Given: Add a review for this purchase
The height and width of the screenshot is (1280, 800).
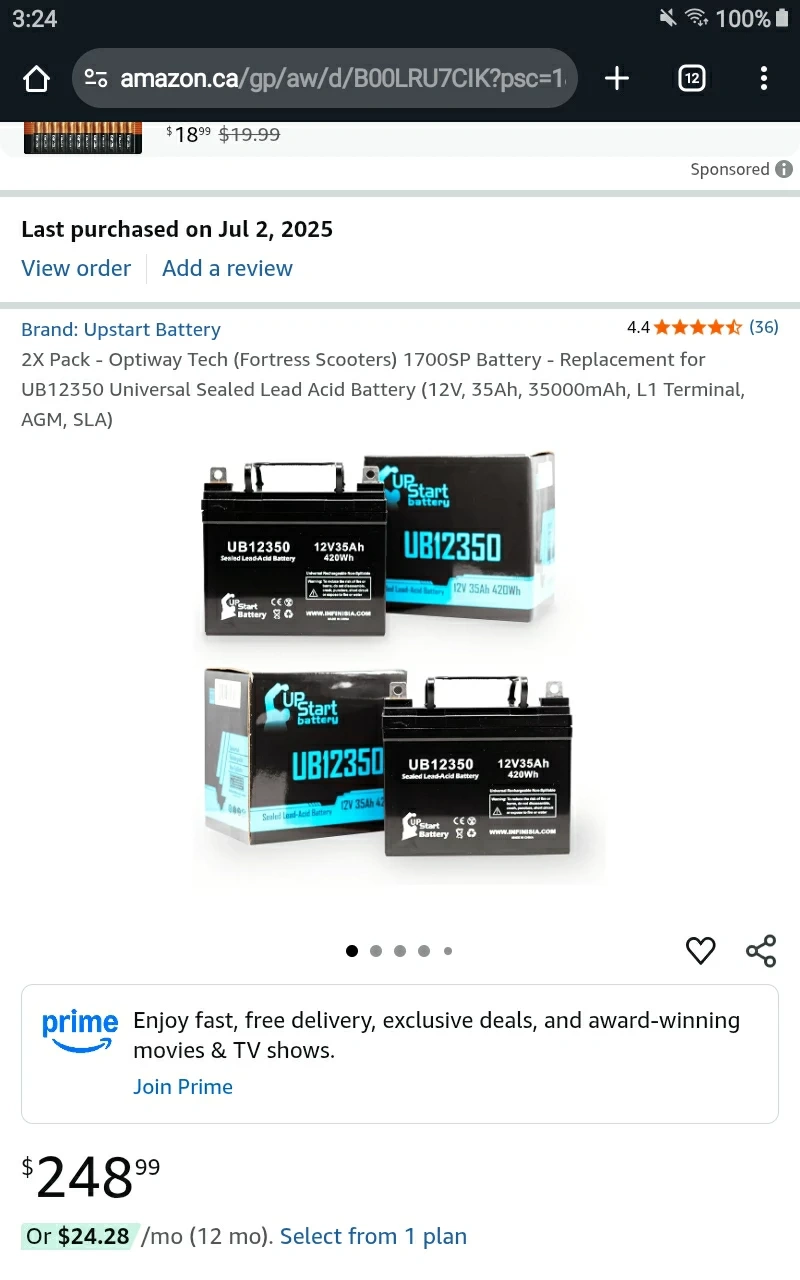Looking at the screenshot, I should [227, 268].
